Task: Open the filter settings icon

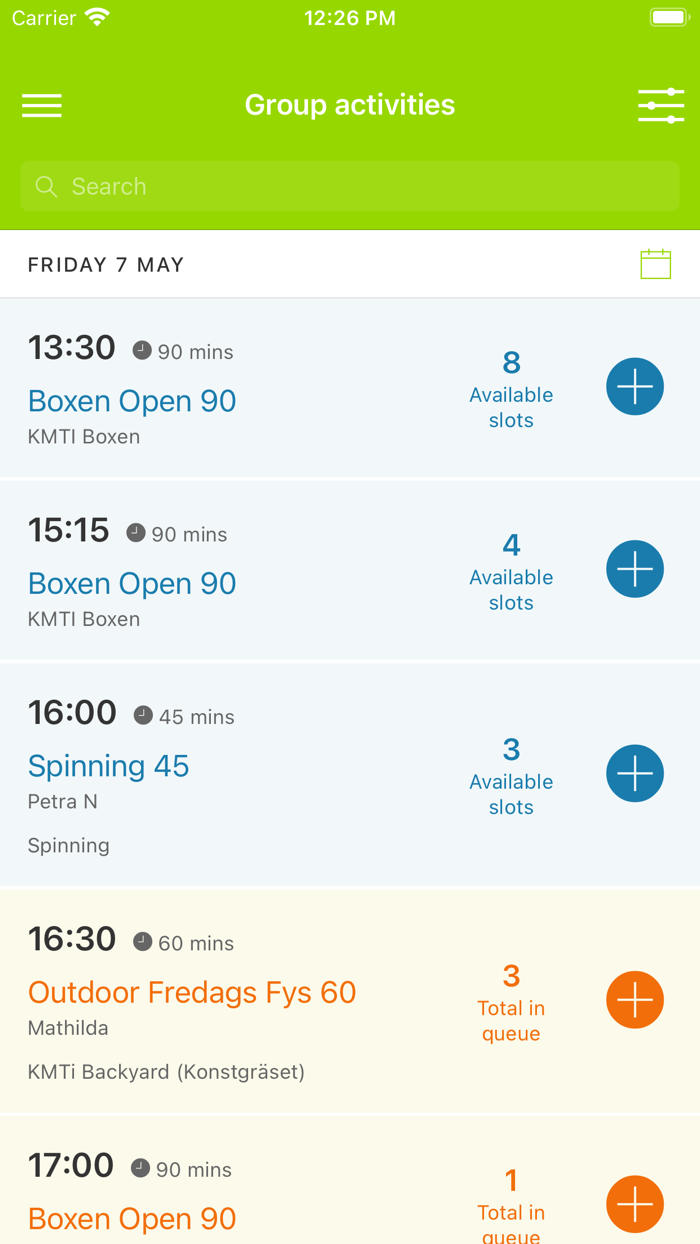Action: 660,106
